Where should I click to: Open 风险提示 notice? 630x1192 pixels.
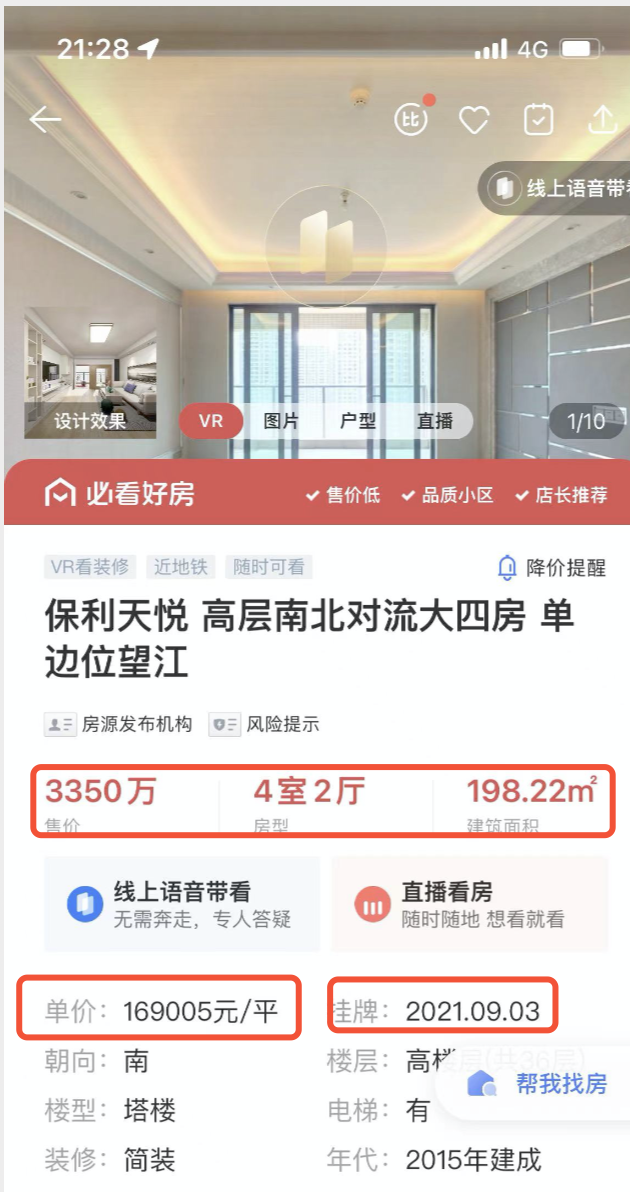point(265,724)
